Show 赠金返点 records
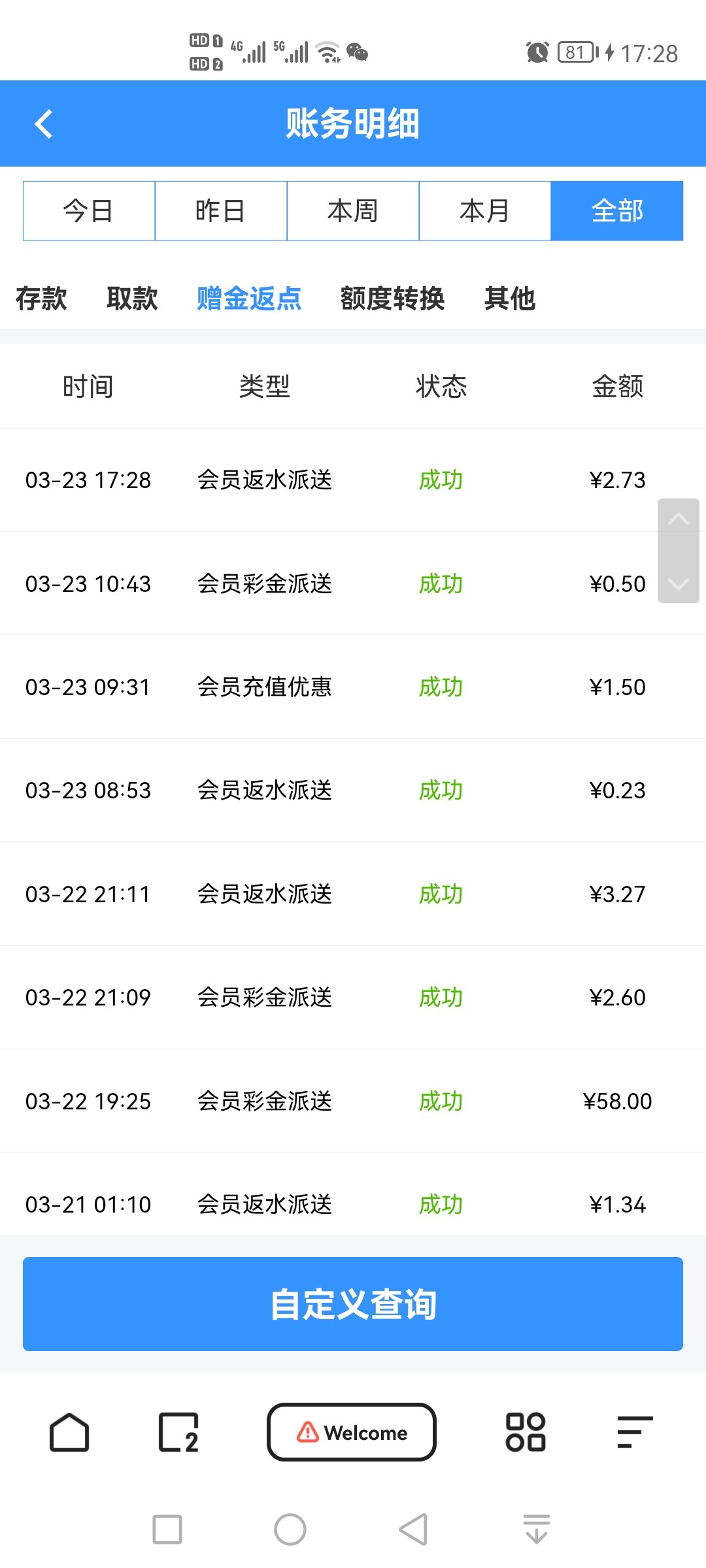This screenshot has width=706, height=1568. 249,299
